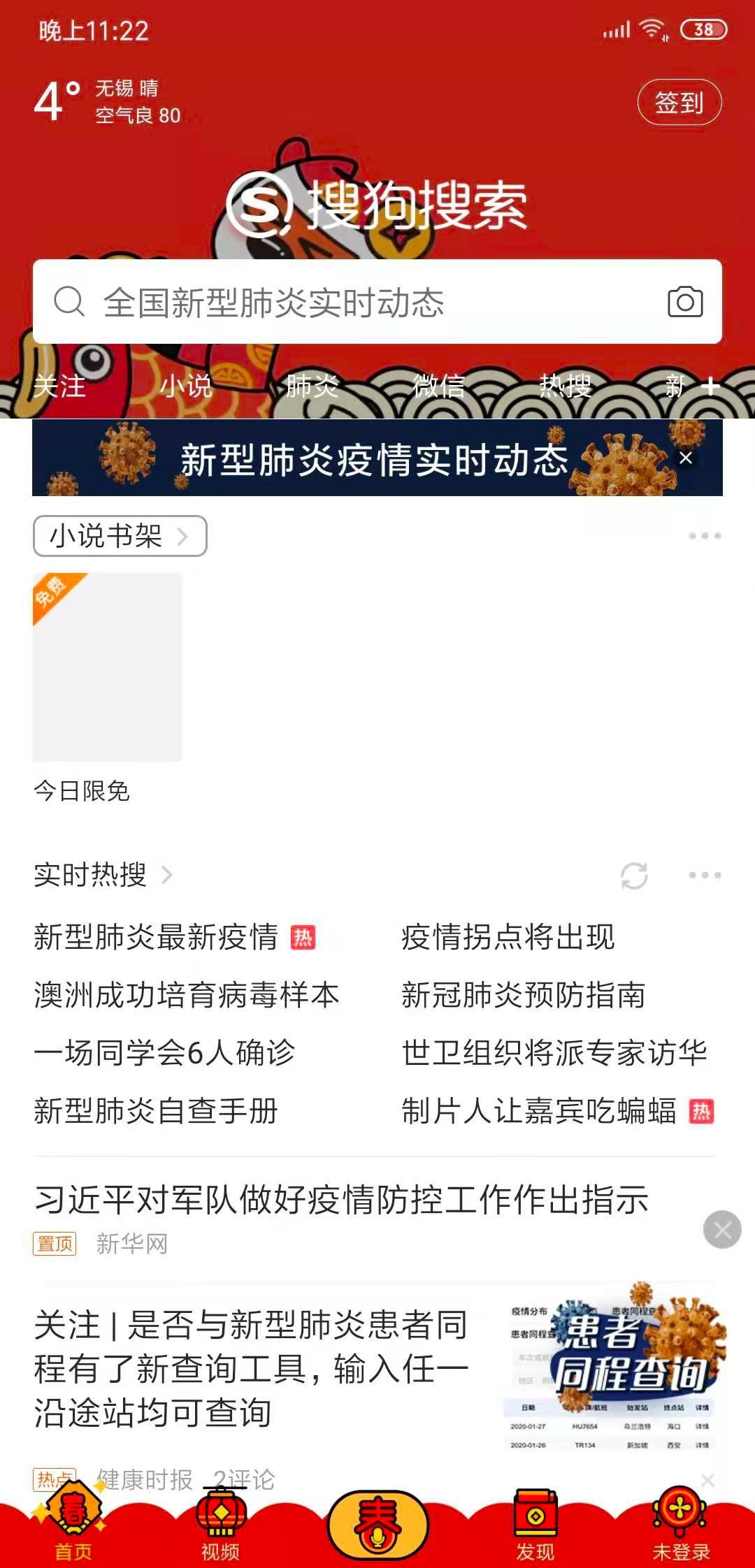755x1568 pixels.
Task: Open the 今日限免 free book thumbnail
Action: 105,667
